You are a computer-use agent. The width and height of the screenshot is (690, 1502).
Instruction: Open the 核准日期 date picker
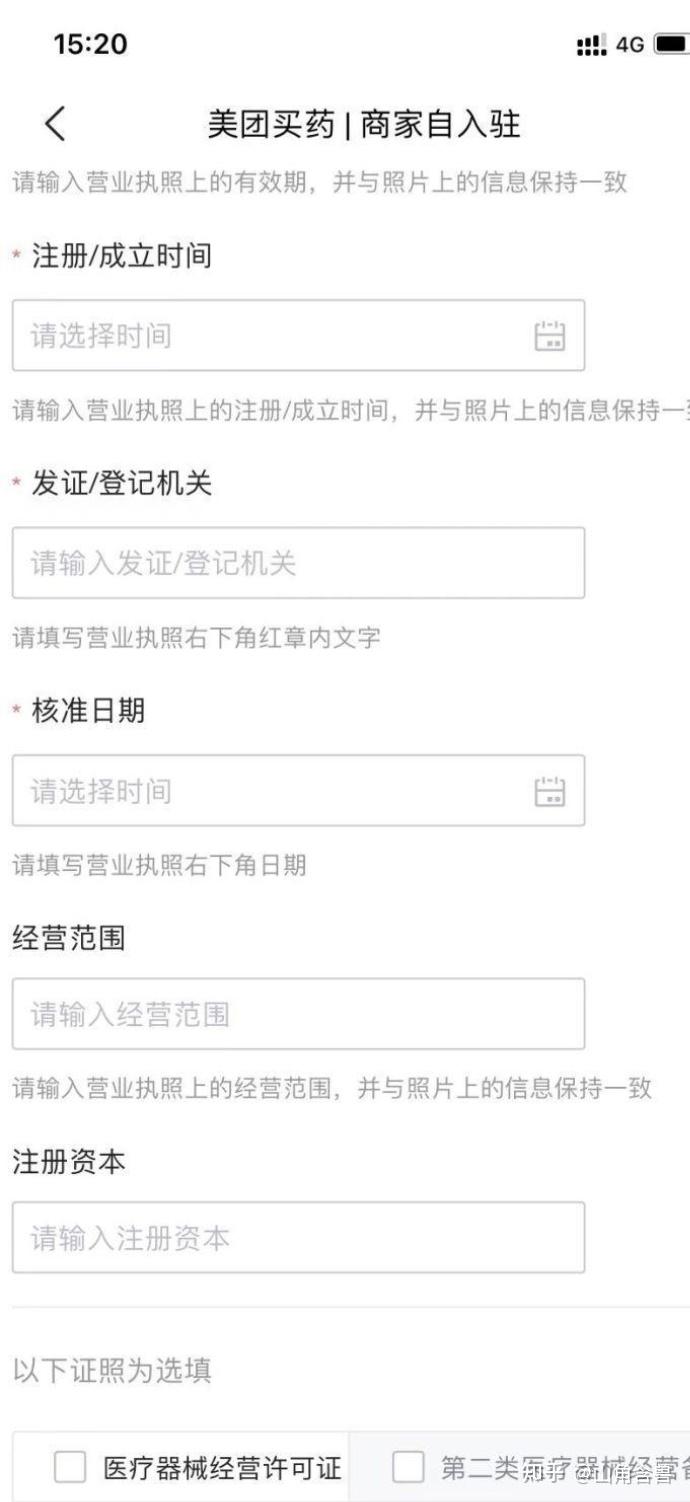(x=298, y=791)
